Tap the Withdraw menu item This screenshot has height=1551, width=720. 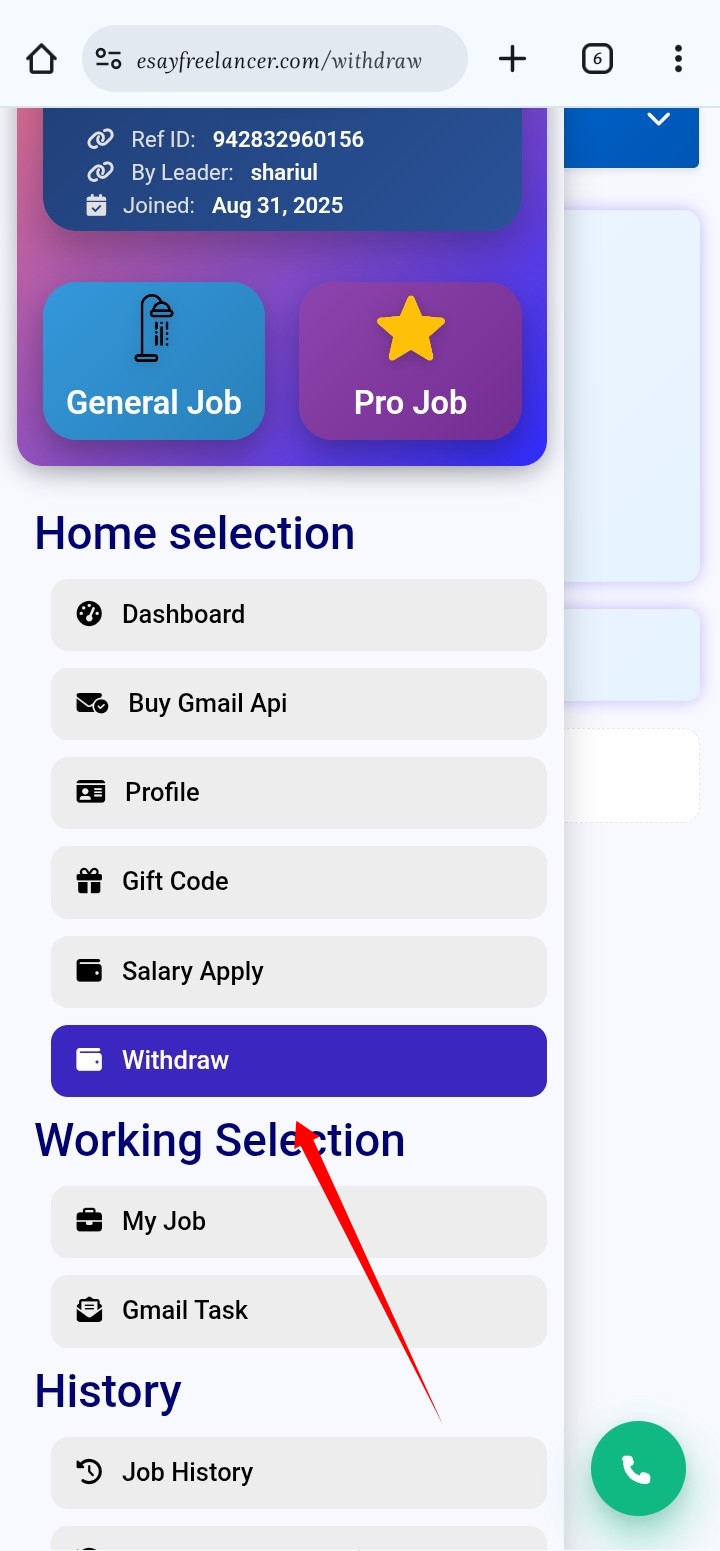tap(298, 1060)
